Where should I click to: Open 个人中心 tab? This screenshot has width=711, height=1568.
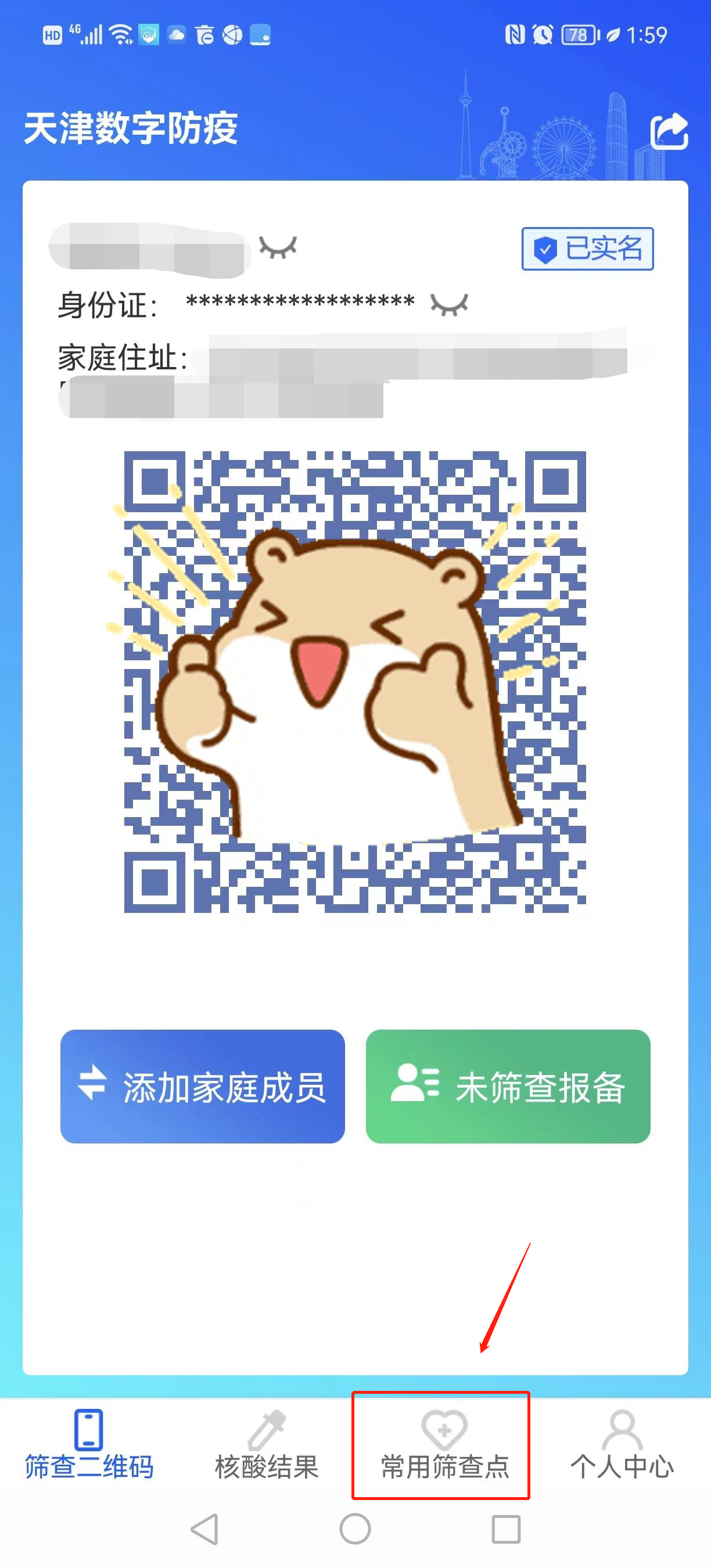tap(622, 1446)
